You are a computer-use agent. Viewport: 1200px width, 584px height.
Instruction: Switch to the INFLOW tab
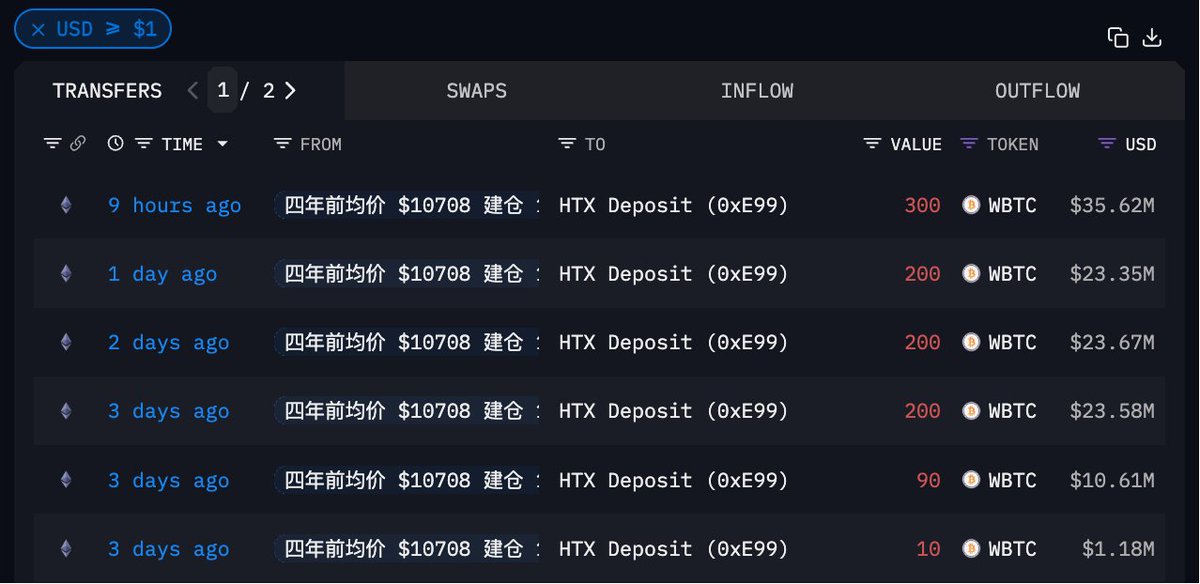pyautogui.click(x=757, y=91)
